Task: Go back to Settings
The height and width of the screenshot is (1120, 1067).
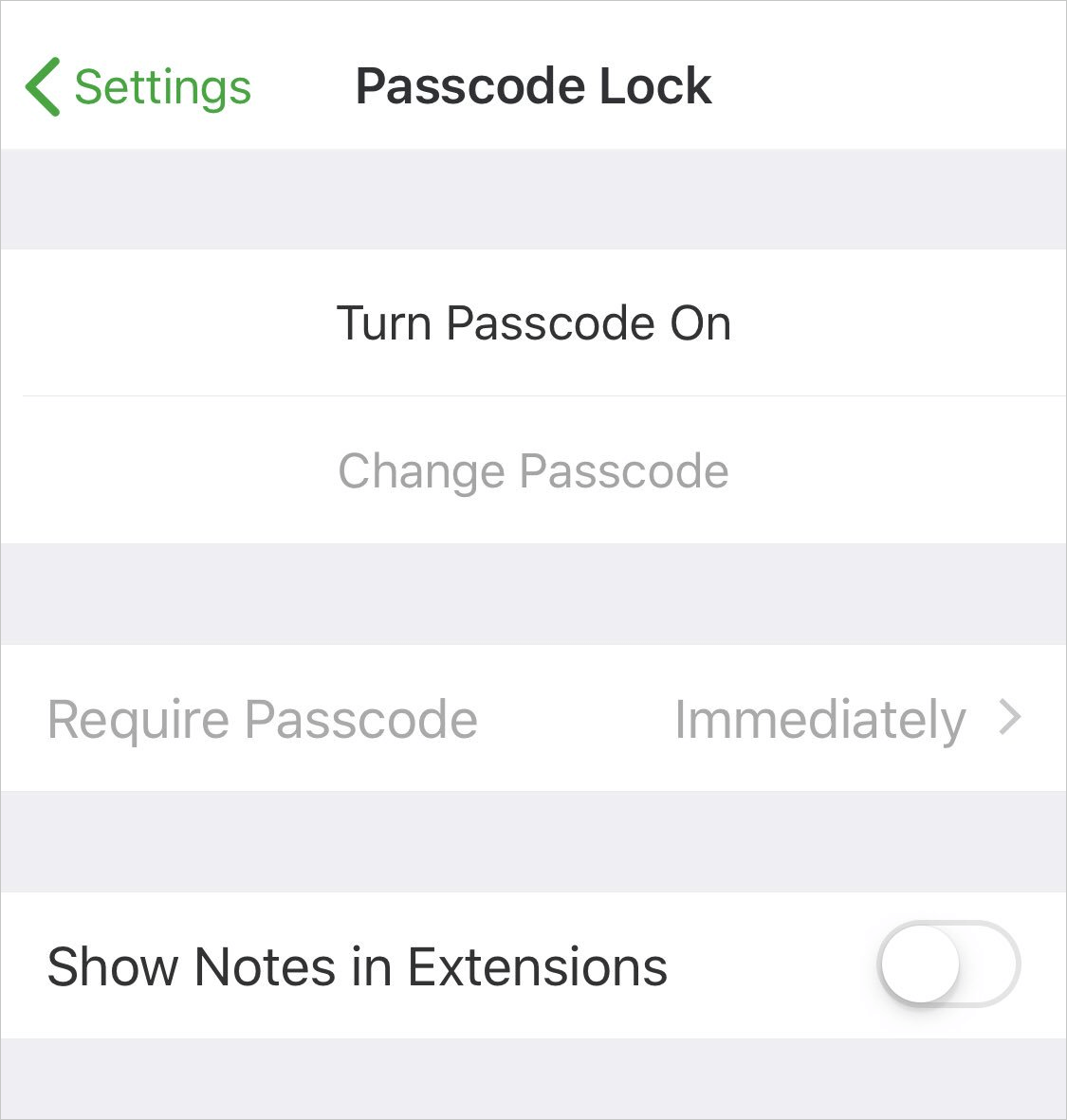Action: tap(138, 87)
